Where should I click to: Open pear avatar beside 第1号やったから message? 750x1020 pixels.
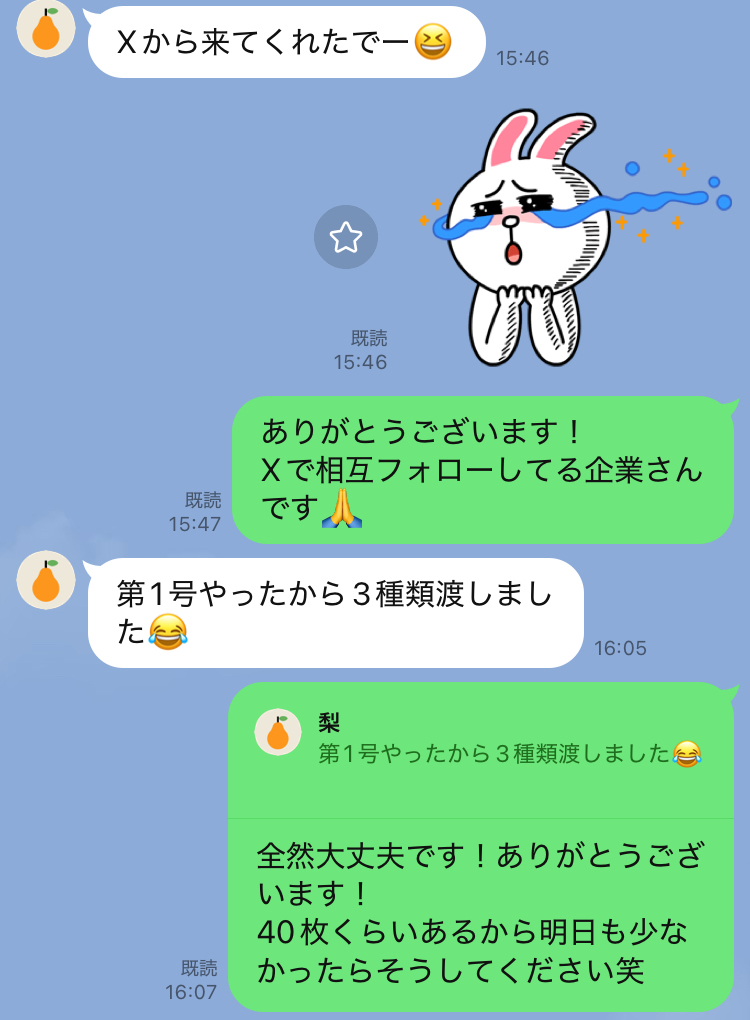46,579
